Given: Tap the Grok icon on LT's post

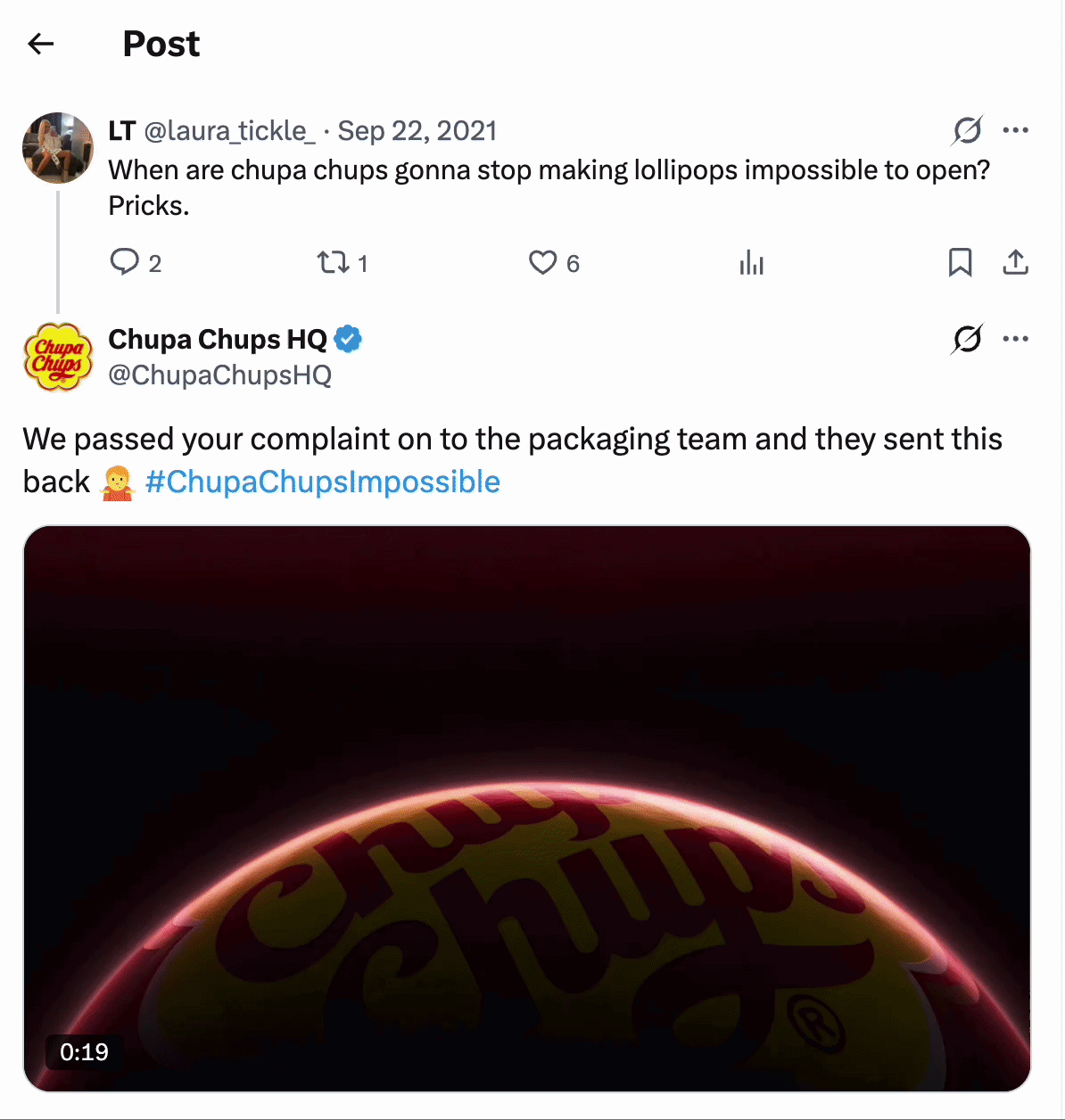Looking at the screenshot, I should click(x=967, y=130).
